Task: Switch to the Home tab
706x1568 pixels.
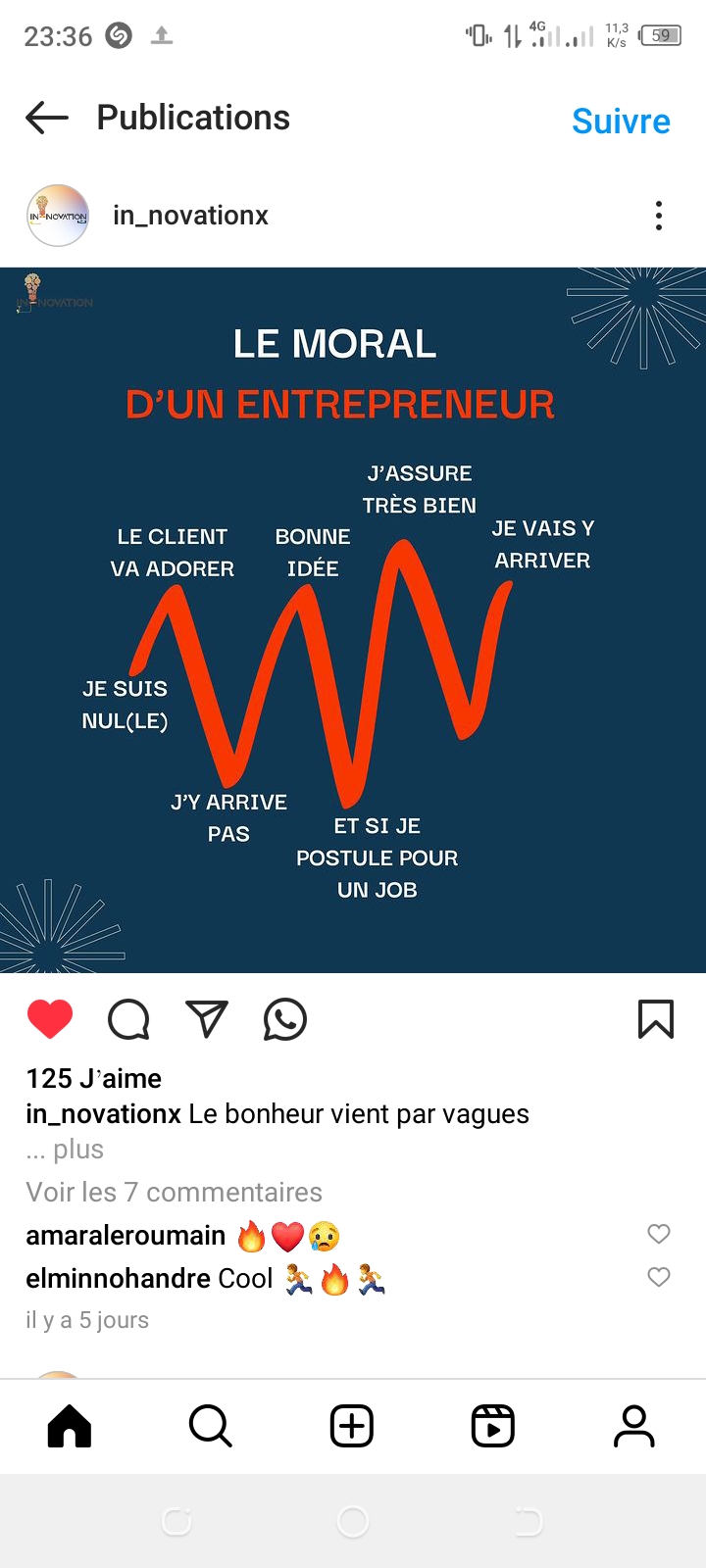Action: click(70, 1426)
